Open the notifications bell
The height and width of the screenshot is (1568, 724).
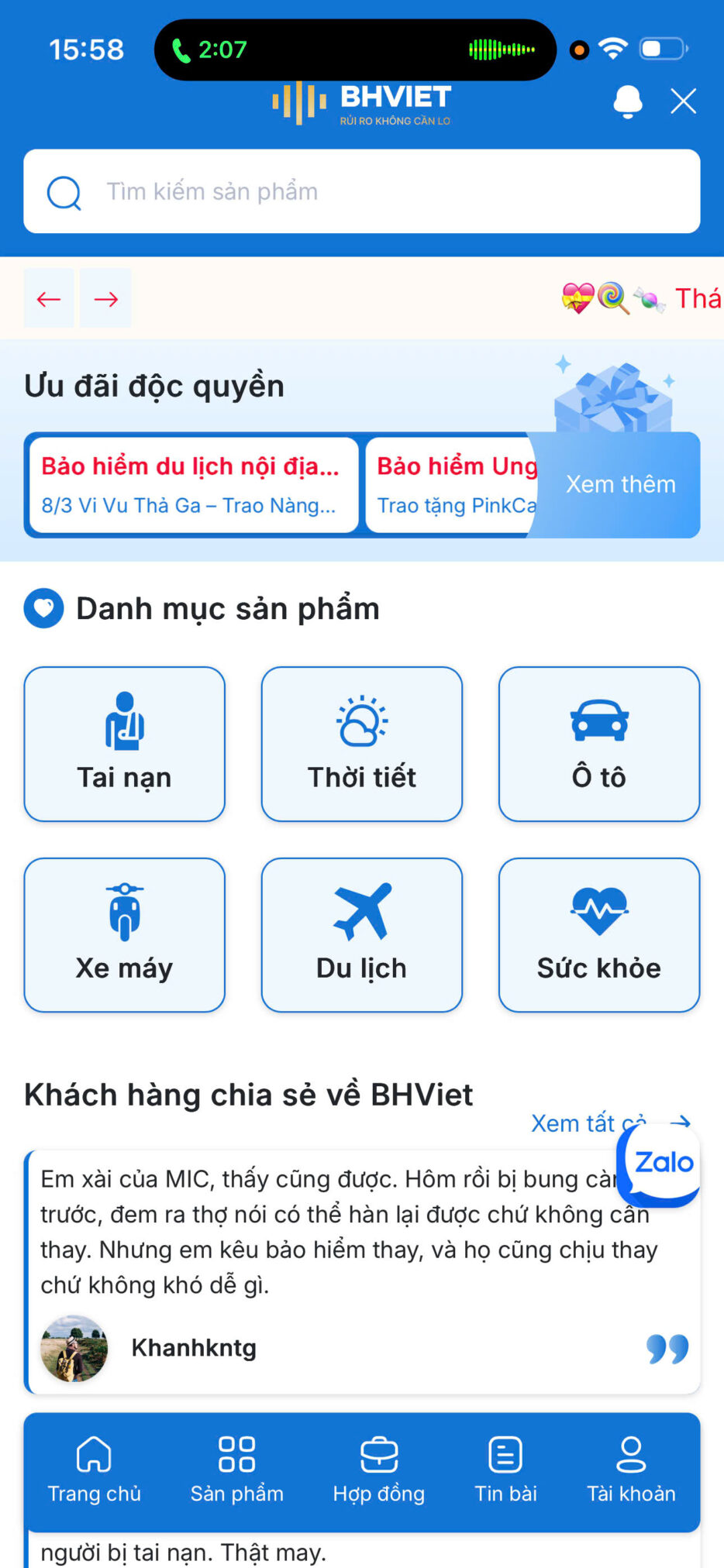point(627,101)
